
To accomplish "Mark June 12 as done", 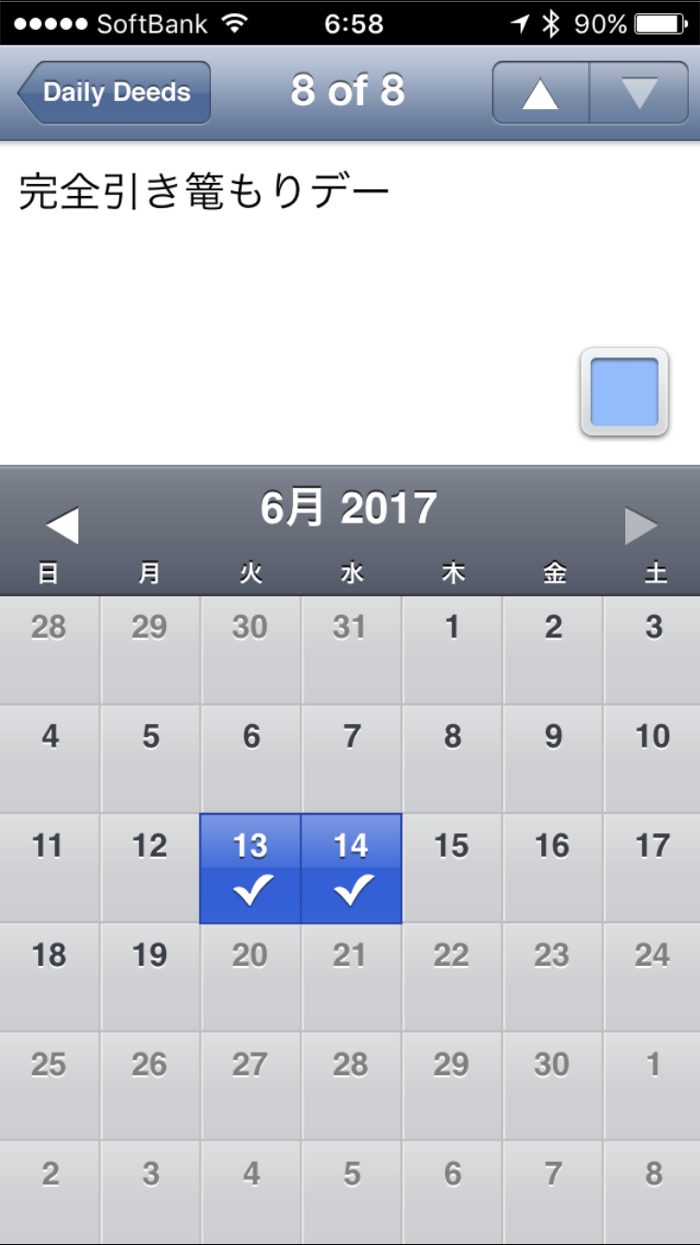I will coord(150,868).
